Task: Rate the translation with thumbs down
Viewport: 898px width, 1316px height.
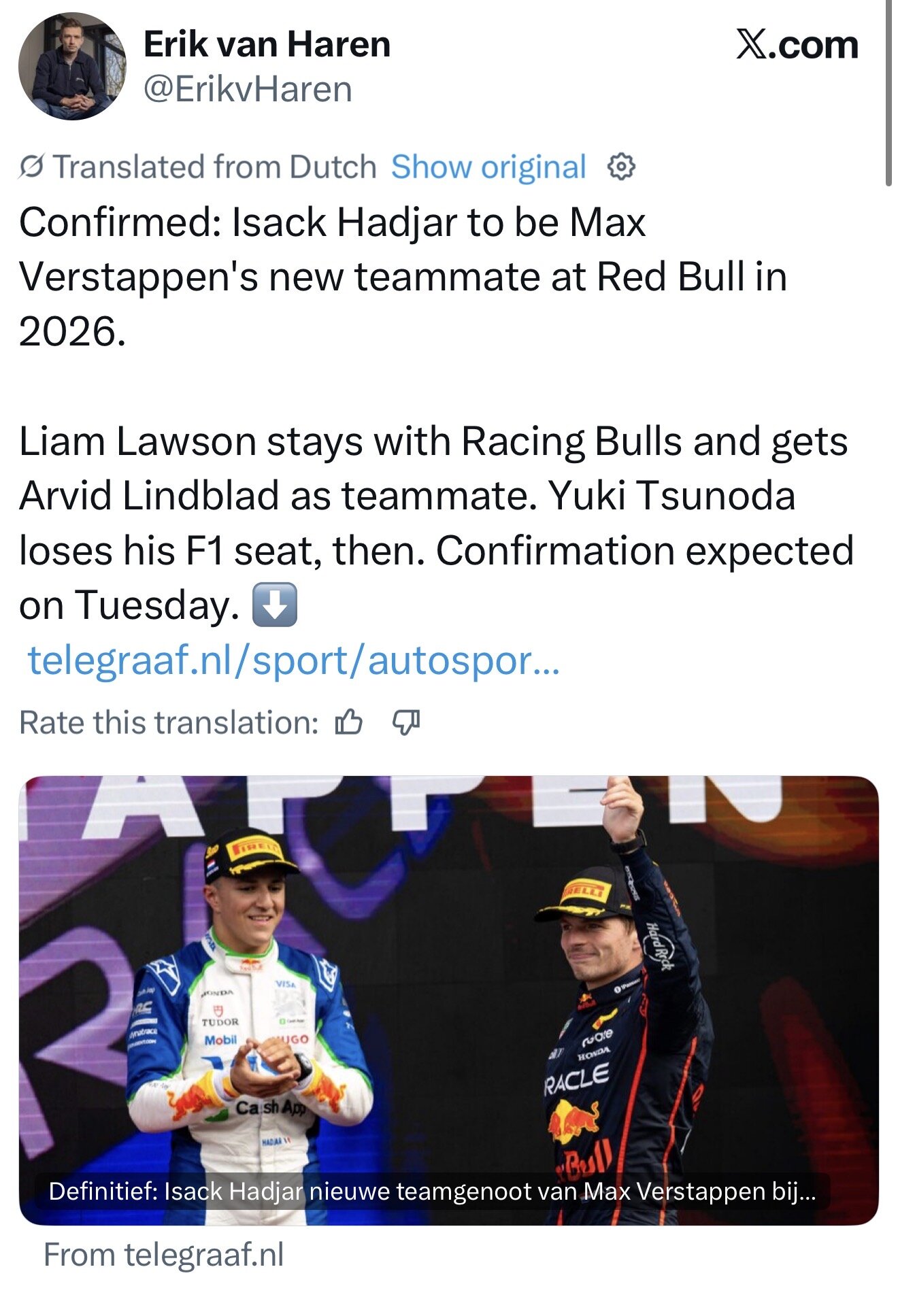Action: tap(406, 722)
